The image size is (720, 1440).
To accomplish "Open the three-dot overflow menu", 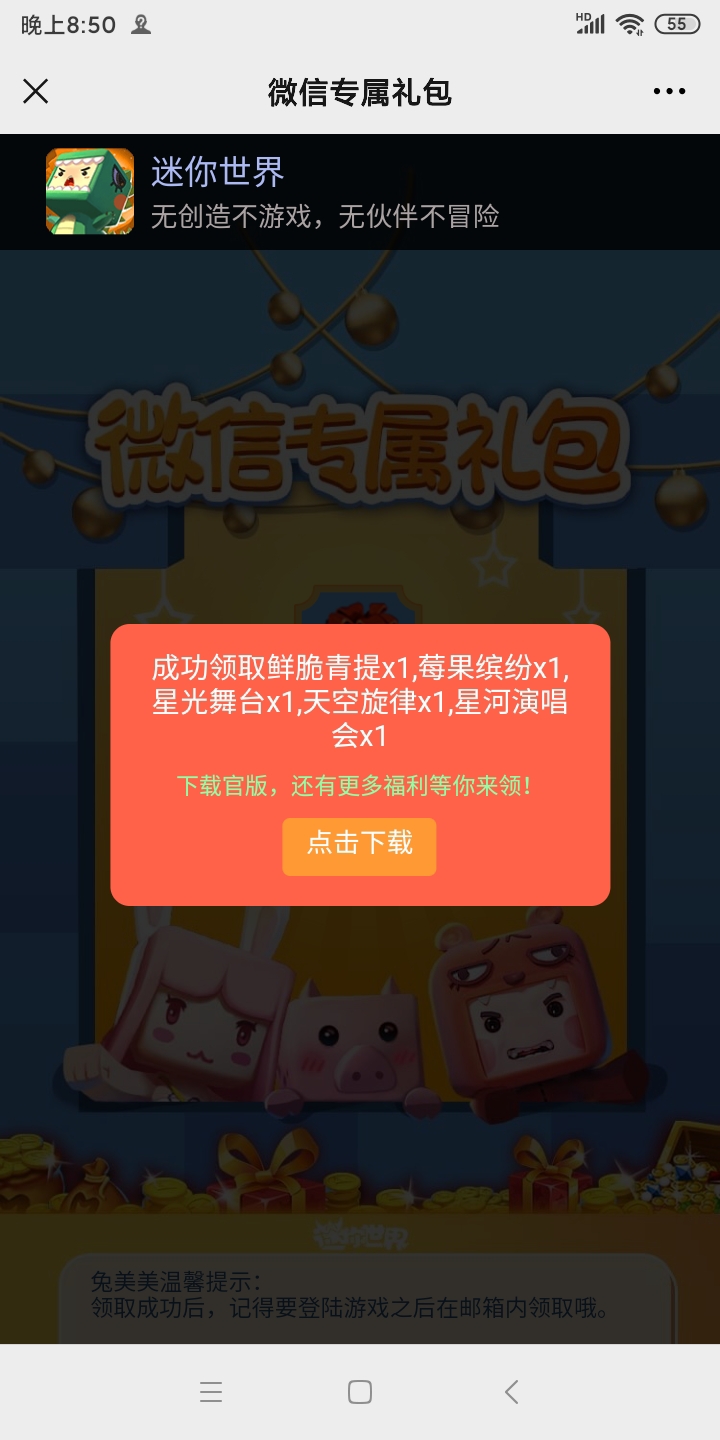I will (x=669, y=92).
